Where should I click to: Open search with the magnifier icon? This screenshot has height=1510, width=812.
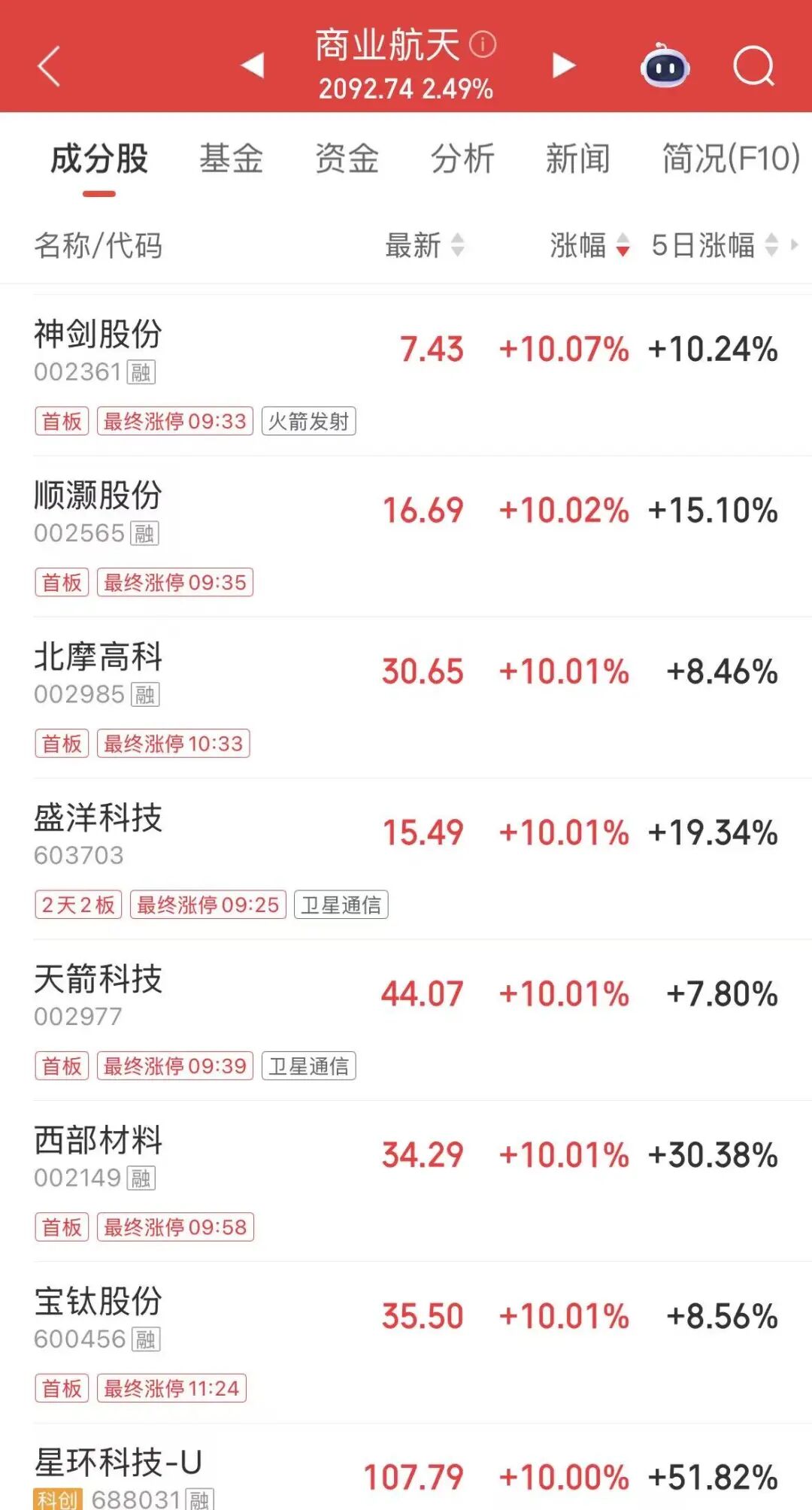click(x=753, y=66)
